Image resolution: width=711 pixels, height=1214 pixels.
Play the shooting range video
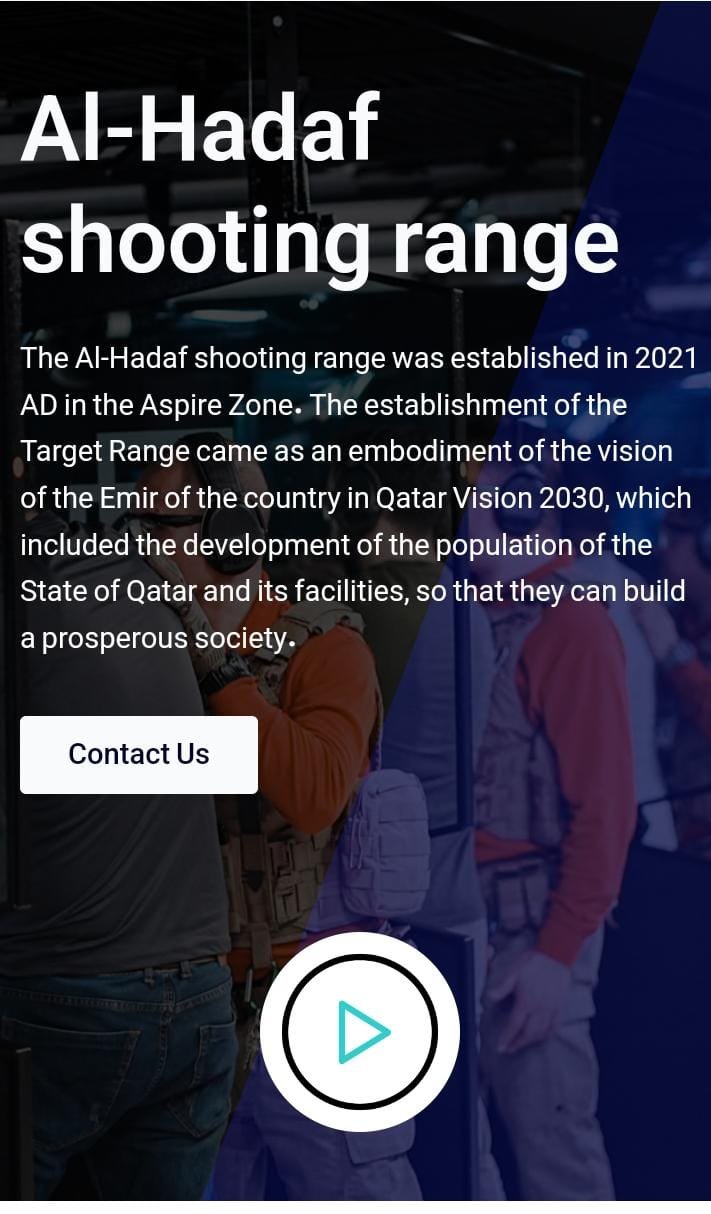pos(360,1031)
